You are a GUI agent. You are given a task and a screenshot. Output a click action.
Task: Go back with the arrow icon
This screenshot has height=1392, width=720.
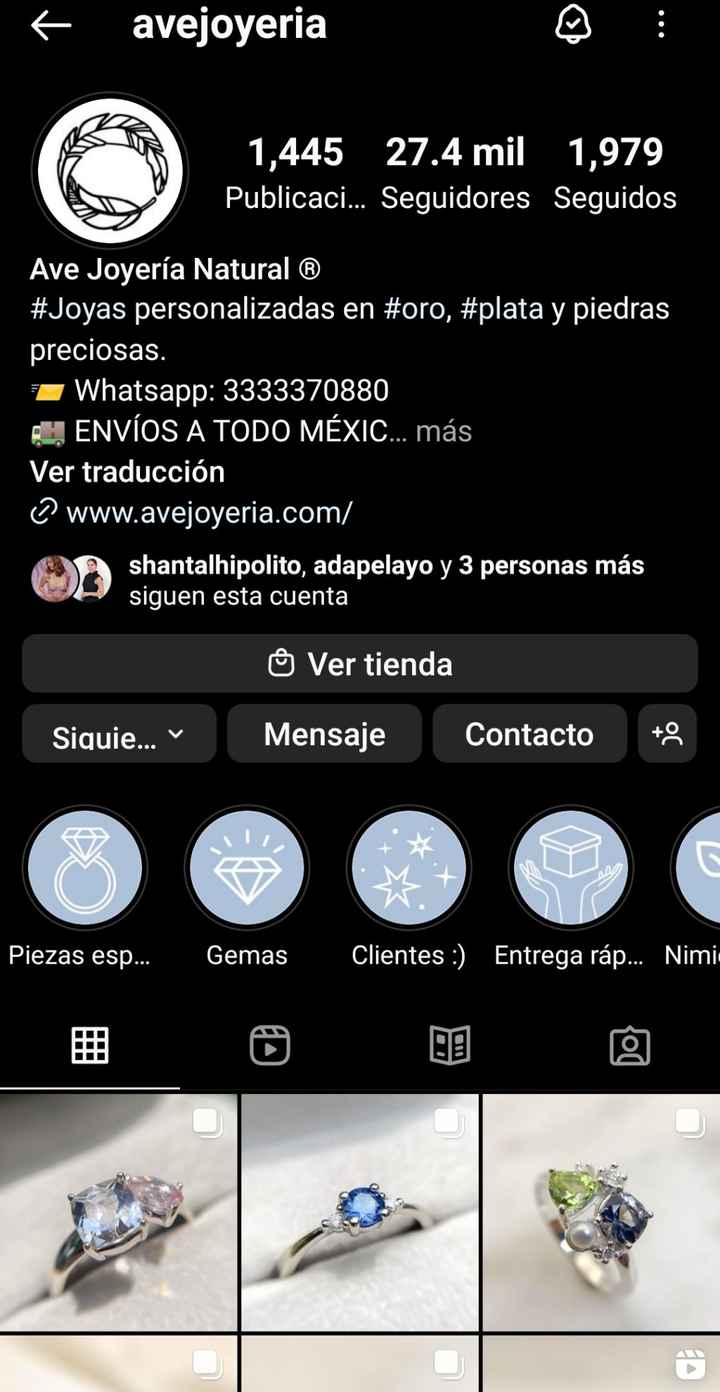click(51, 26)
